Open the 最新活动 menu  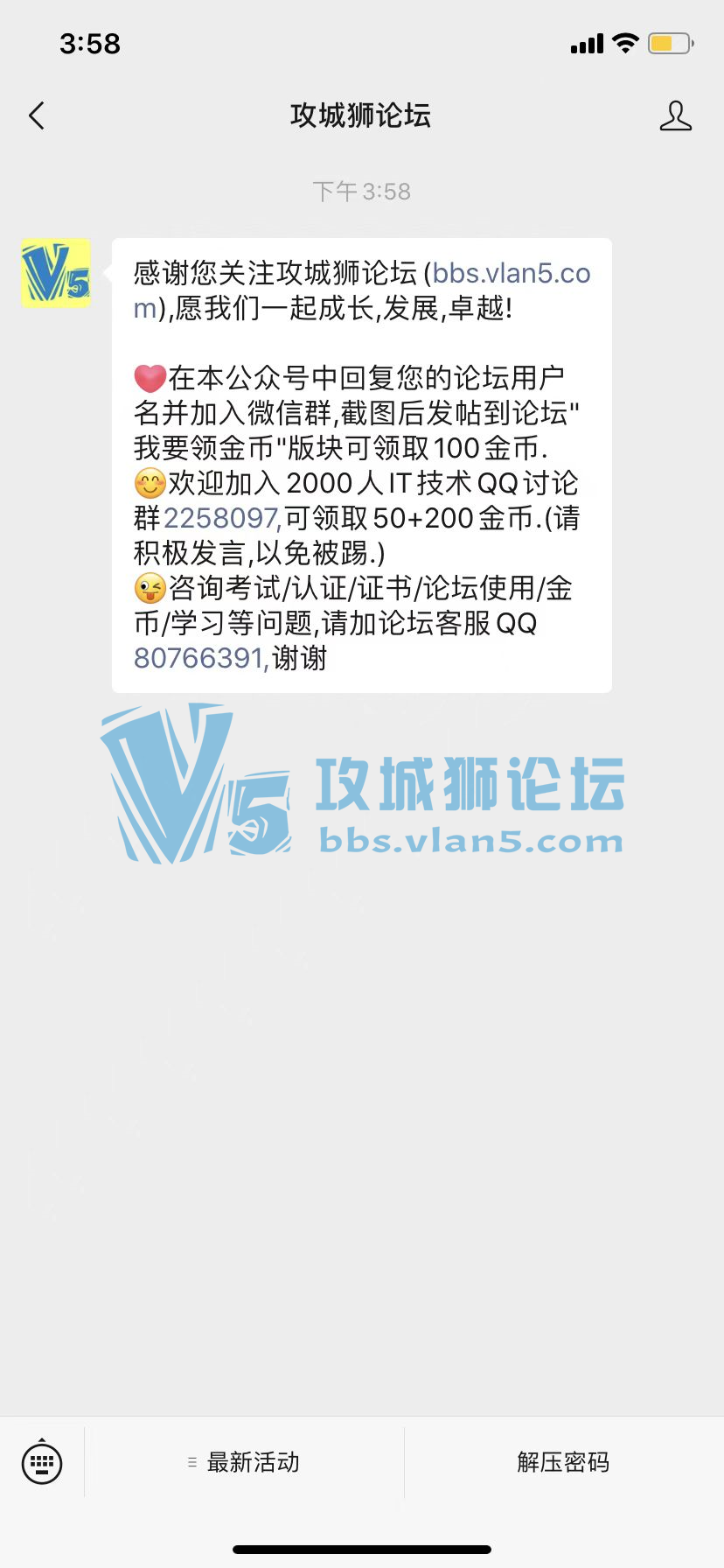click(245, 1462)
